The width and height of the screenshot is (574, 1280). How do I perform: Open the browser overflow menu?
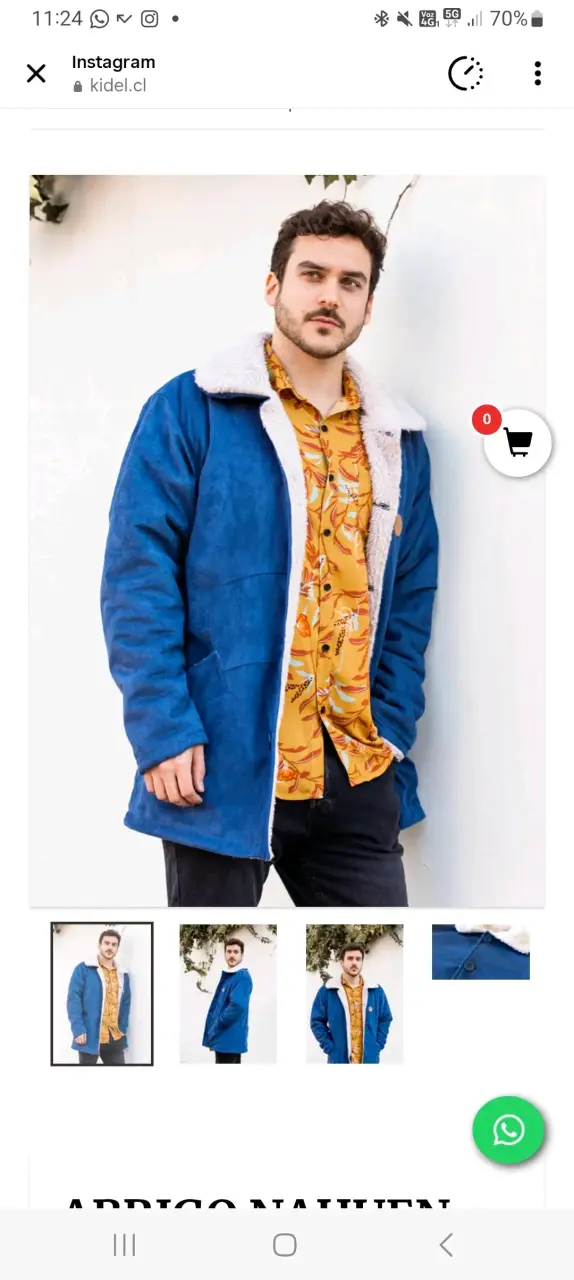[x=537, y=73]
